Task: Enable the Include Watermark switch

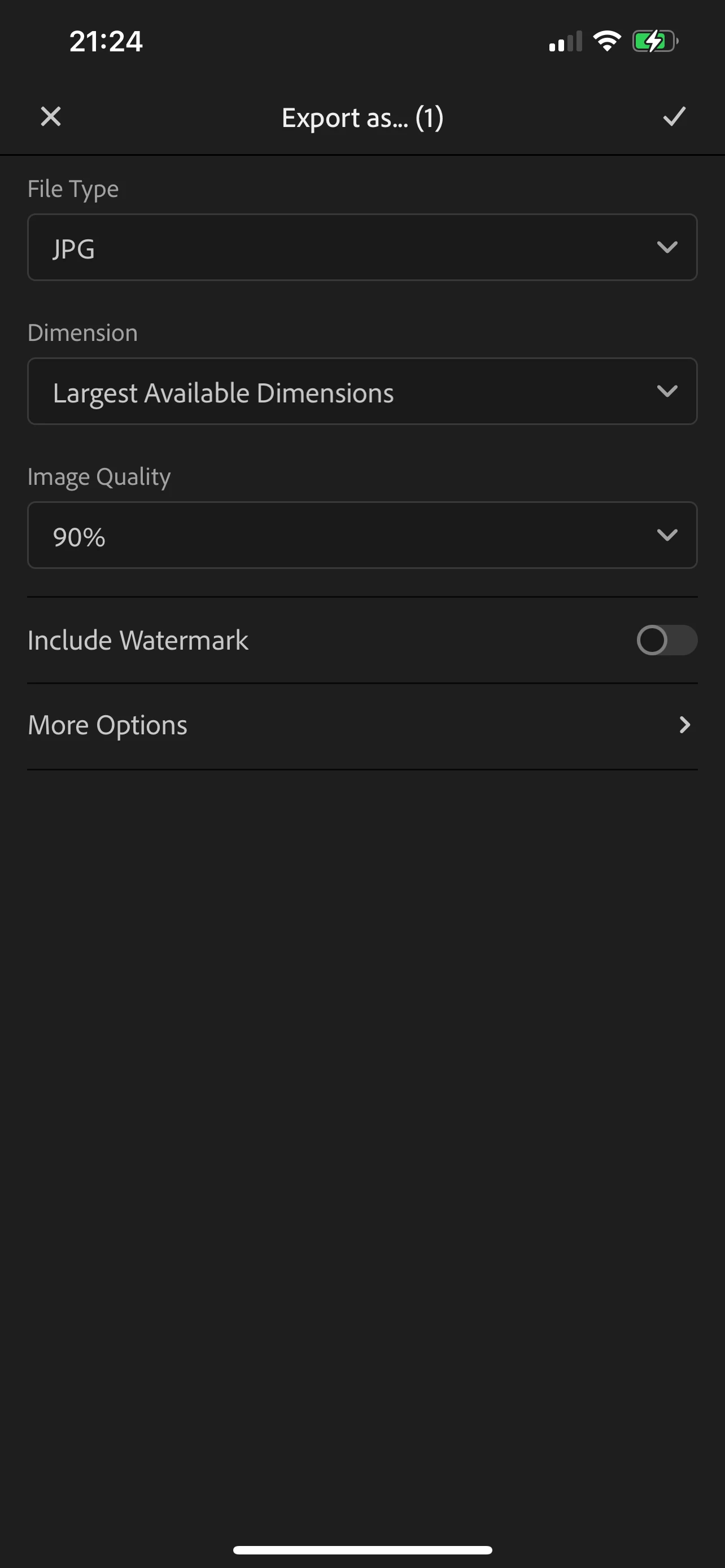Action: 666,640
